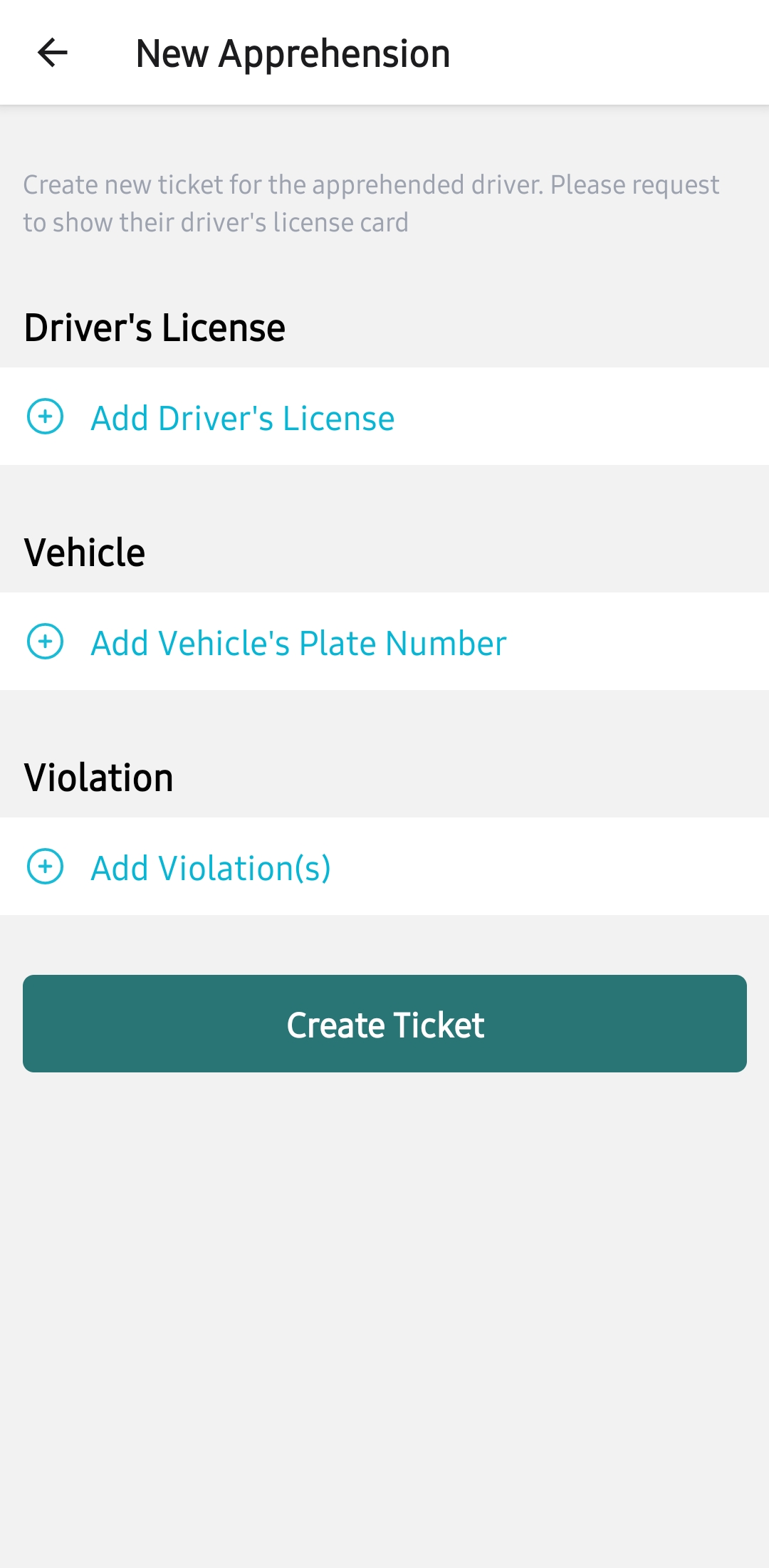Open Add Driver's License
769x1568 pixels.
click(x=242, y=418)
